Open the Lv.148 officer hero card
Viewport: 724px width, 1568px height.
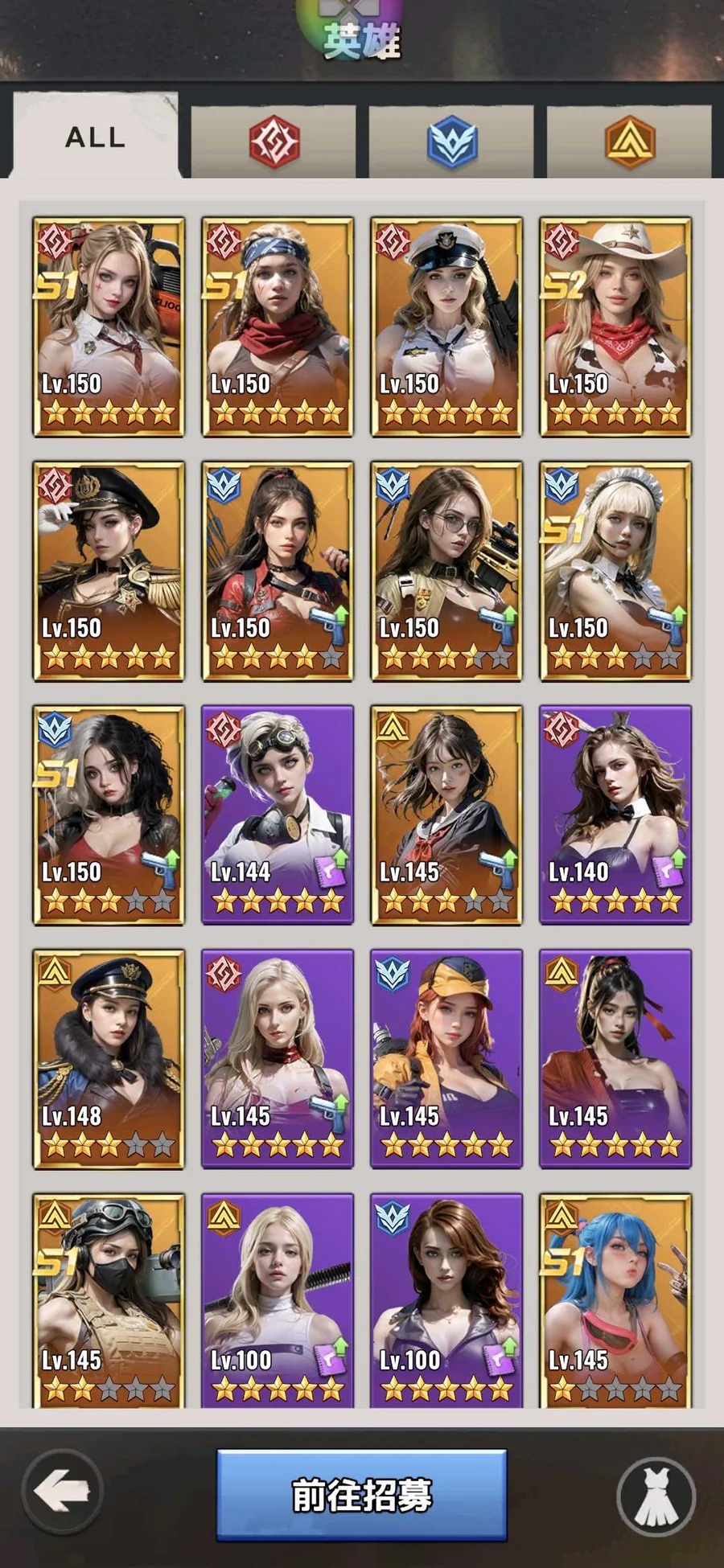[x=109, y=1059]
